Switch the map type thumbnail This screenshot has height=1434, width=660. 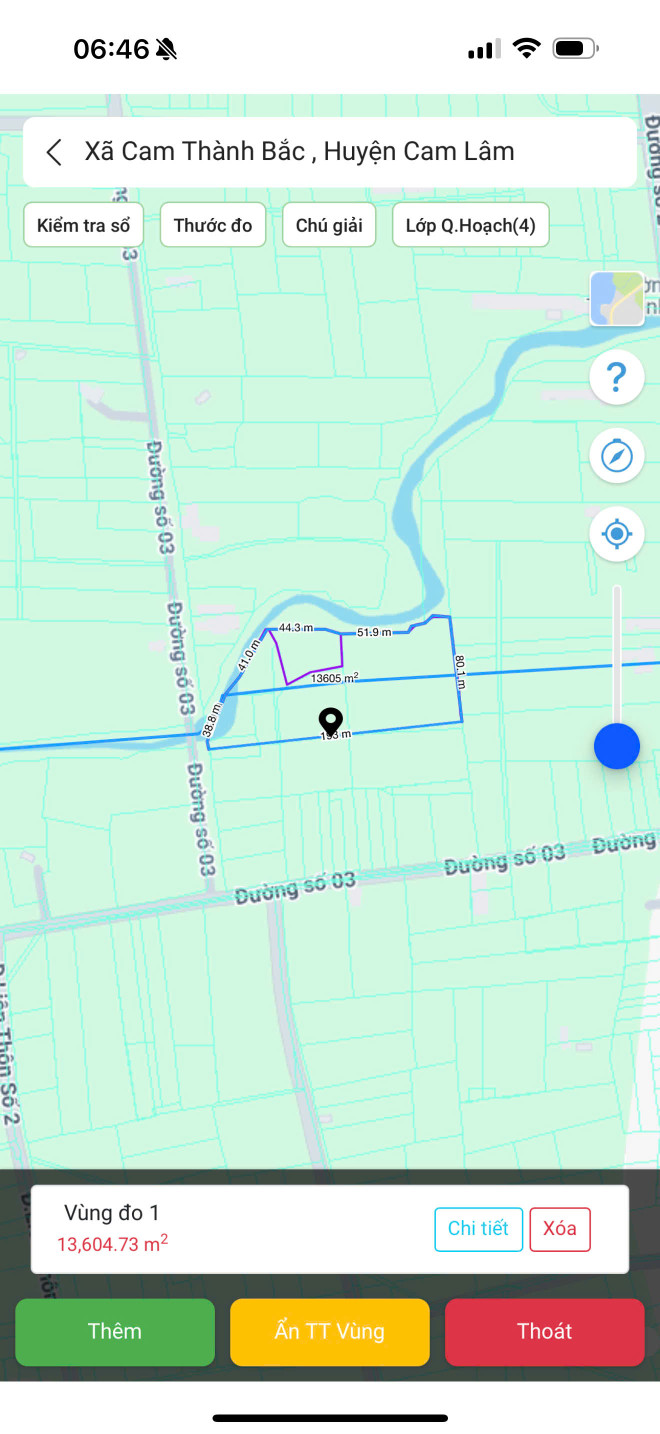(x=617, y=298)
